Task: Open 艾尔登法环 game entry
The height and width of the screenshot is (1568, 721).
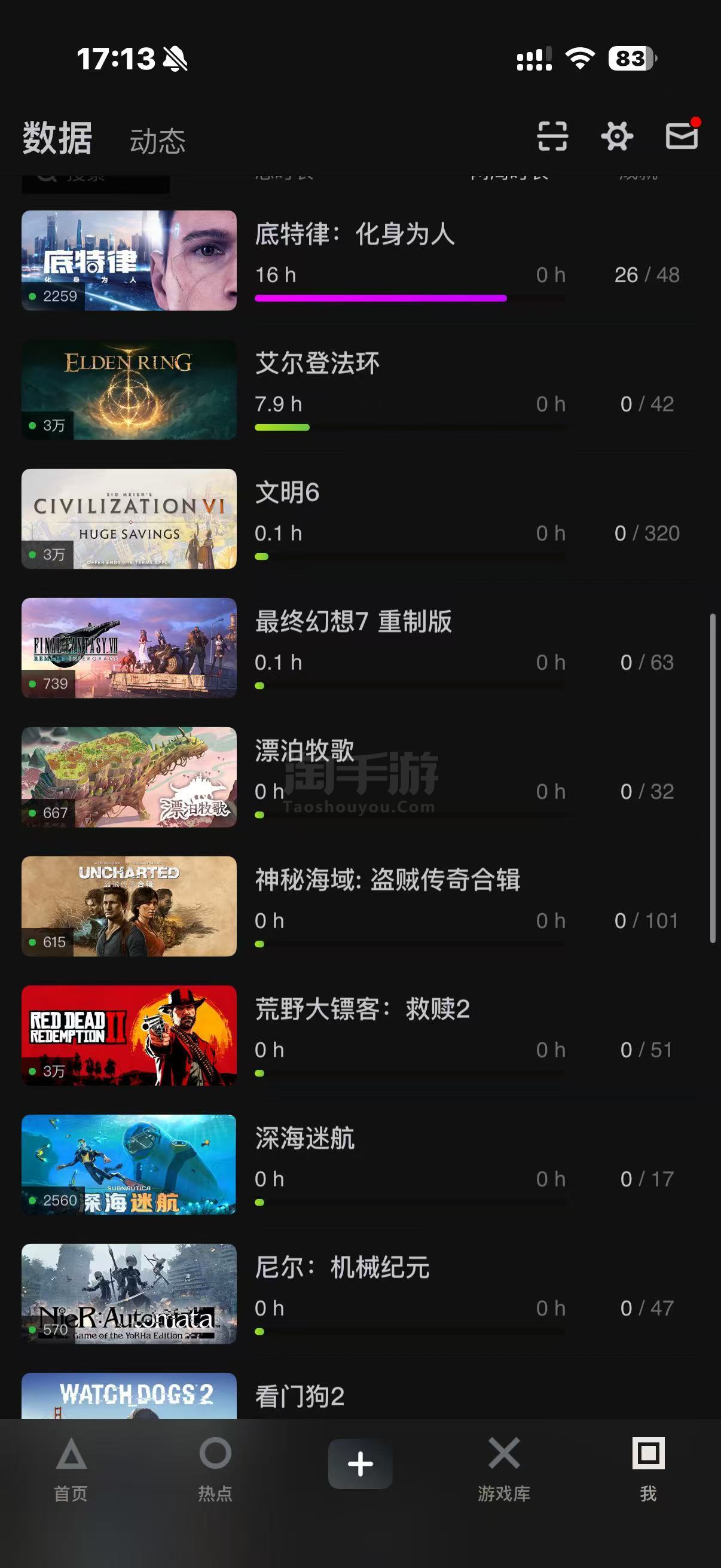Action: coord(317,364)
